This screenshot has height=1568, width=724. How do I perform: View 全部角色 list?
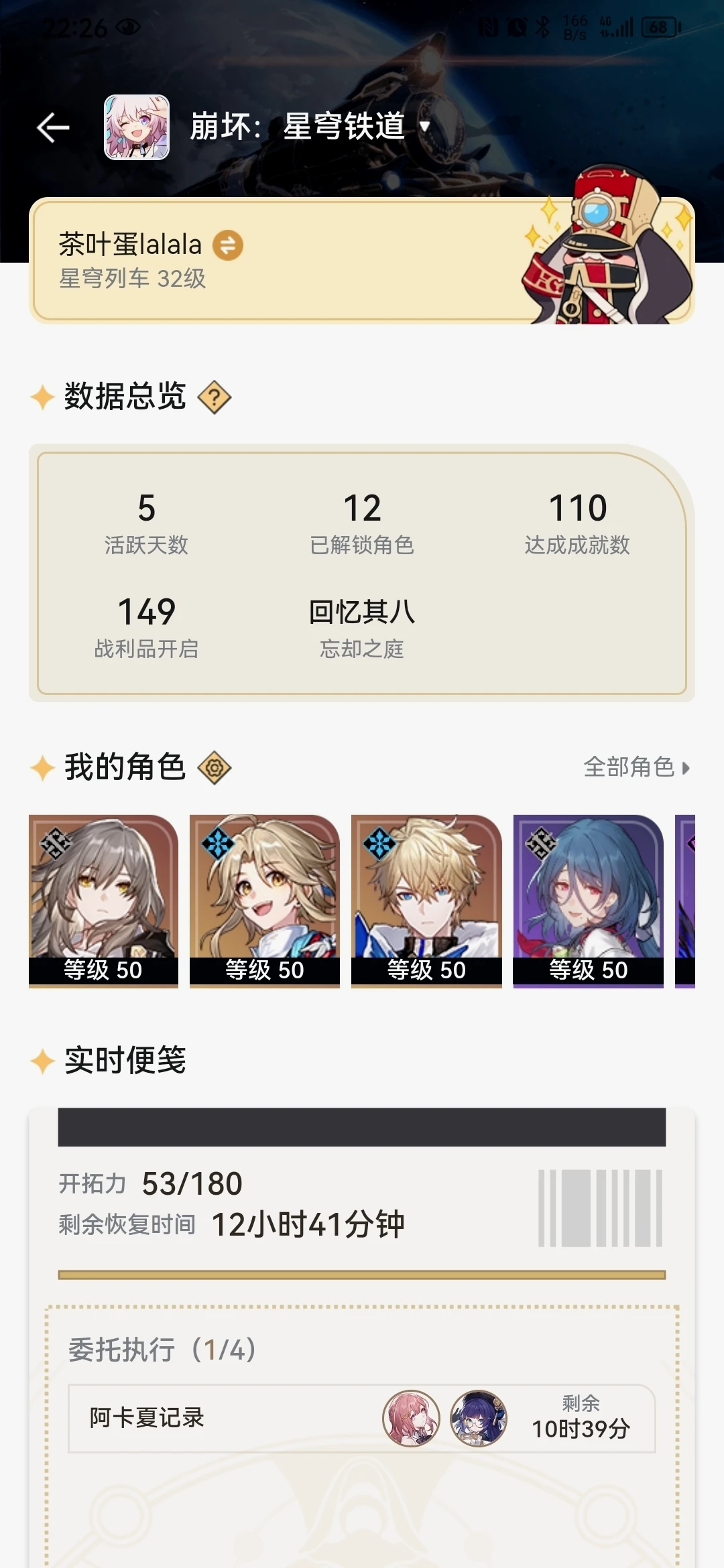tap(636, 767)
